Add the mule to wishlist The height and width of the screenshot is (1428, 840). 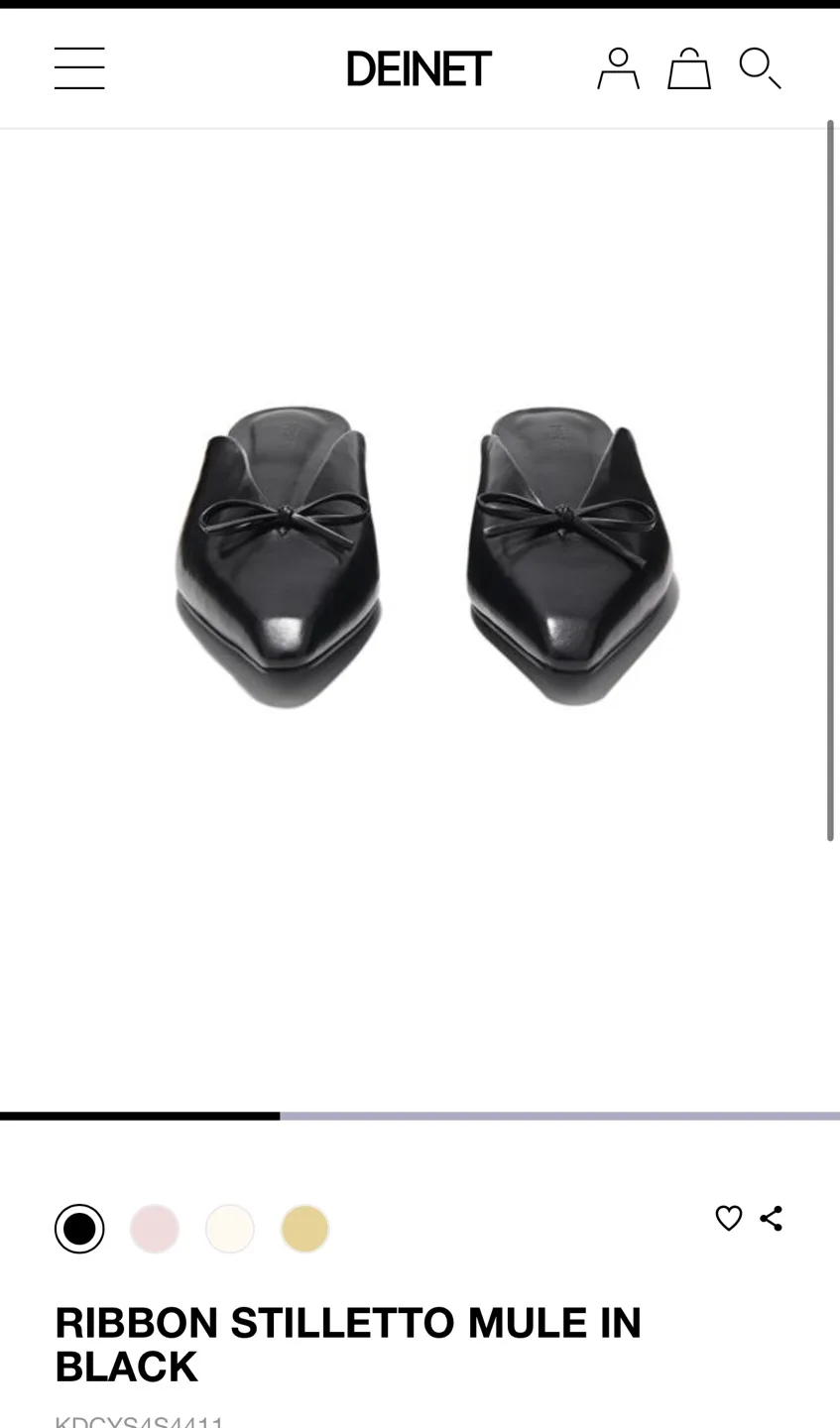729,1218
